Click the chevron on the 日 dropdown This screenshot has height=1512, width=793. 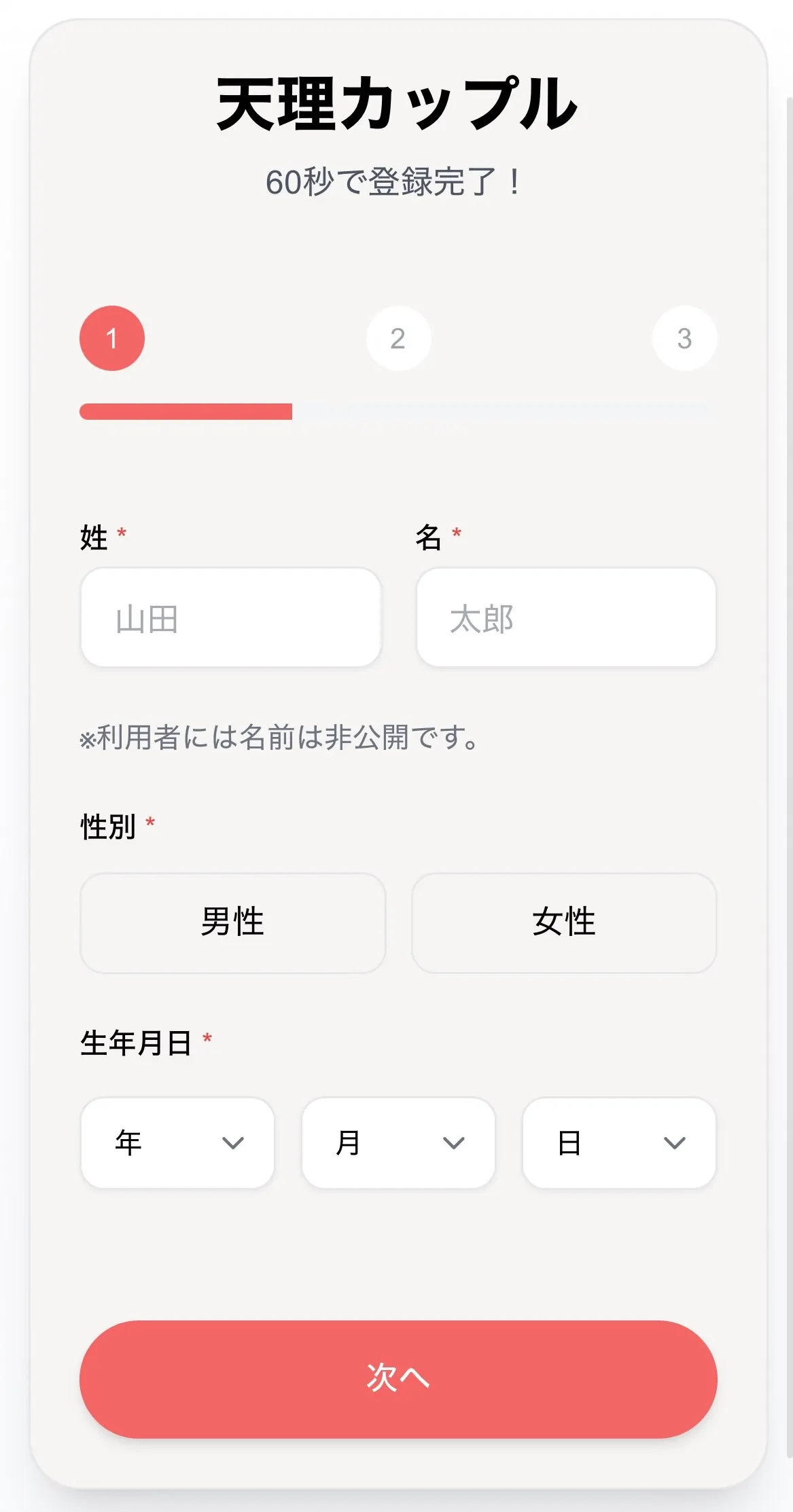[675, 1142]
